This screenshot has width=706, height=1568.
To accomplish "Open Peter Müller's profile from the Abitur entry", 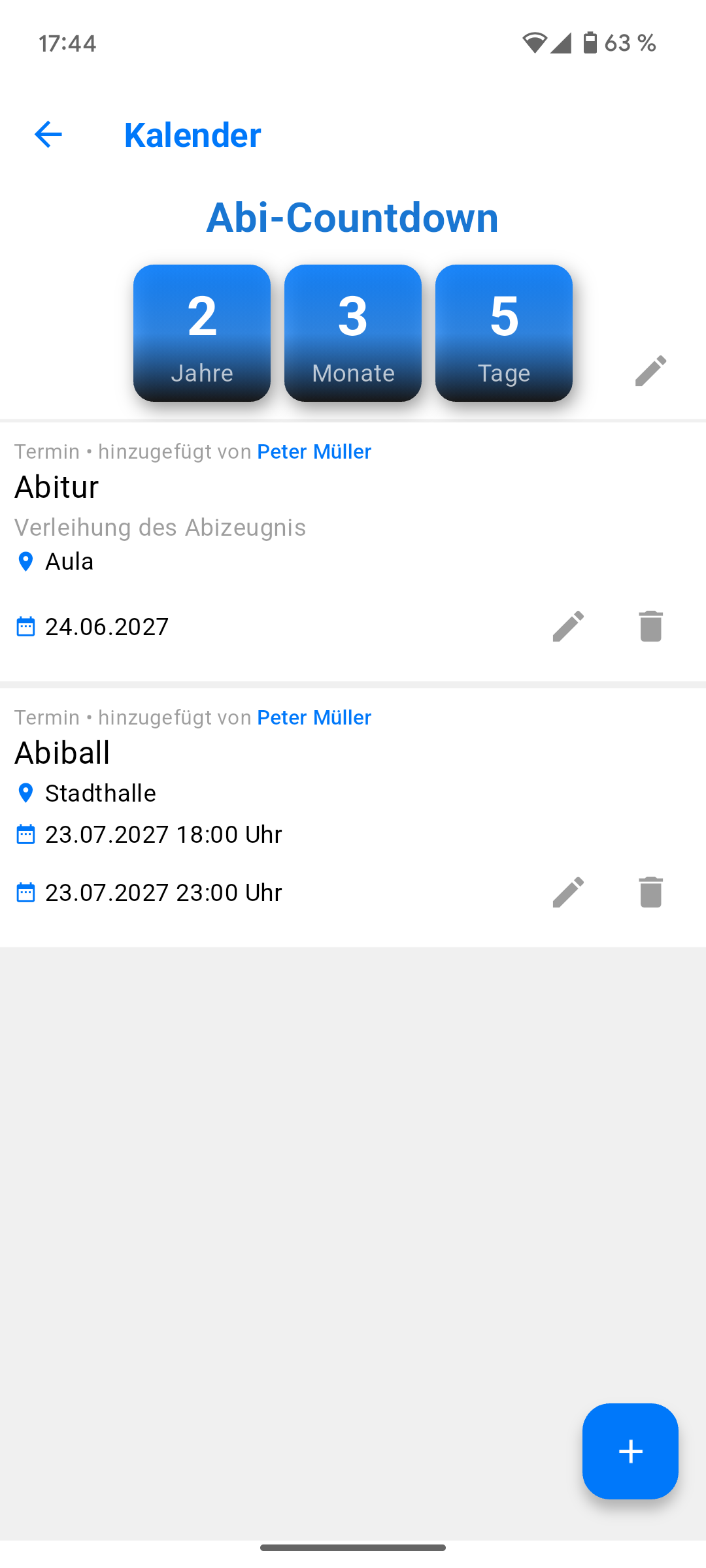I will pyautogui.click(x=314, y=451).
